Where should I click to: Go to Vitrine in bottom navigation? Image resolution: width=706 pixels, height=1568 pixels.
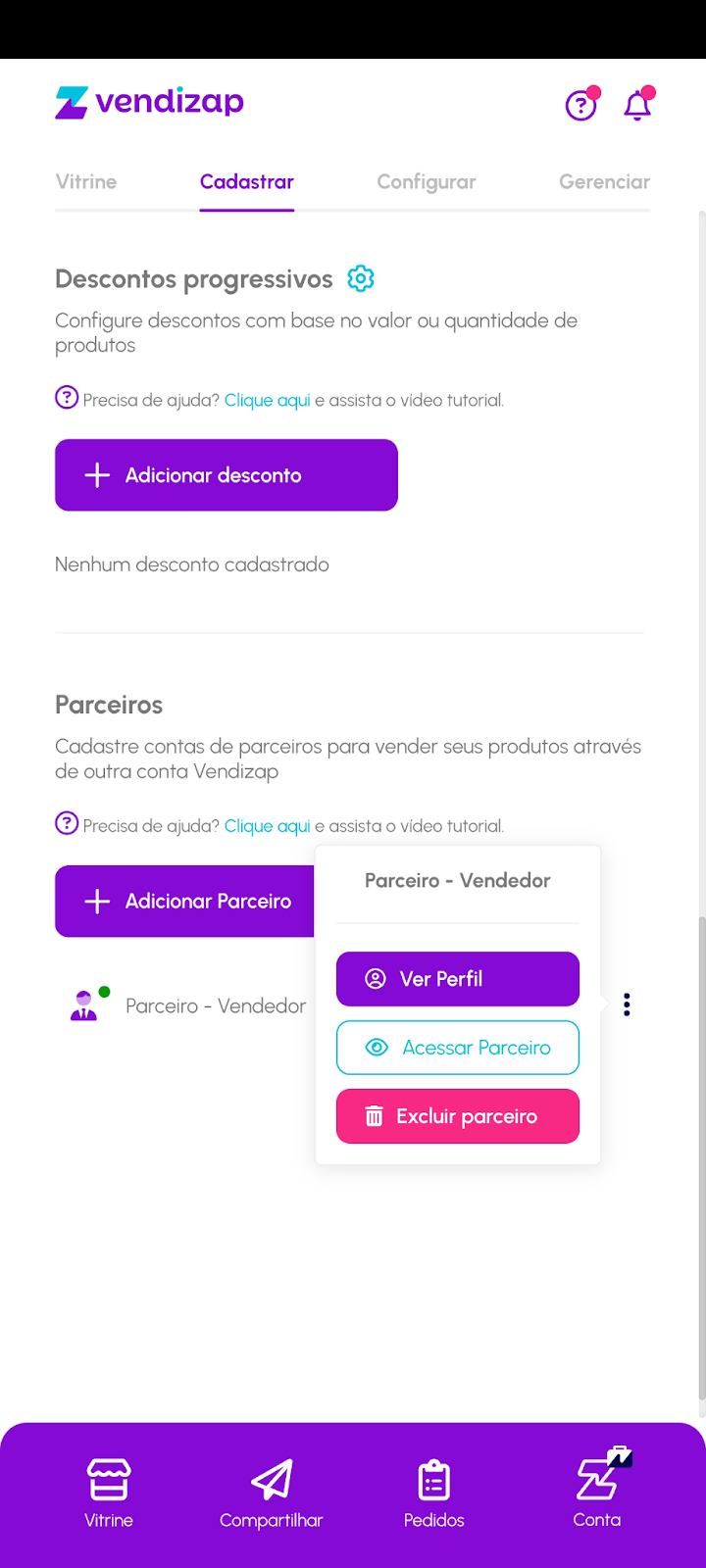point(108,1493)
